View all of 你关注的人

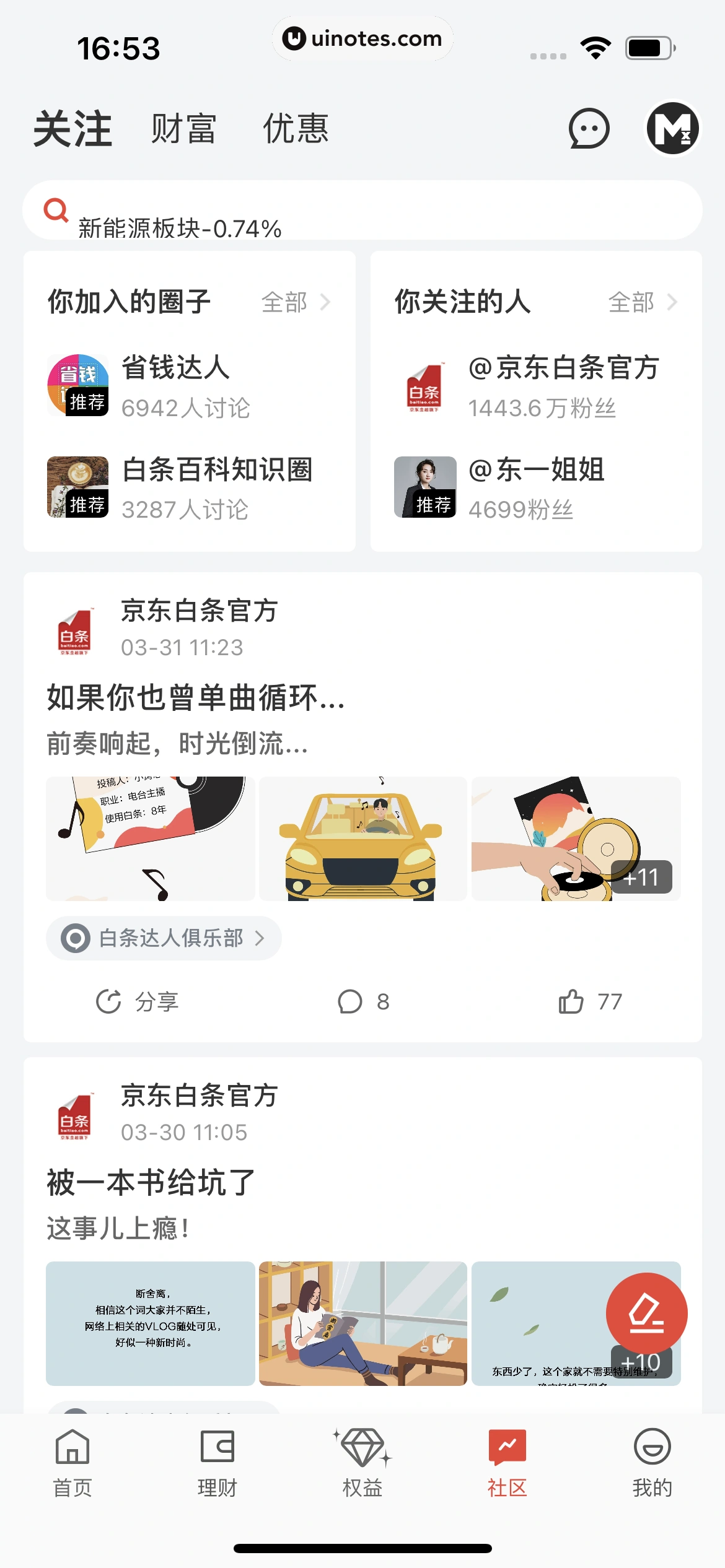pyautogui.click(x=643, y=302)
